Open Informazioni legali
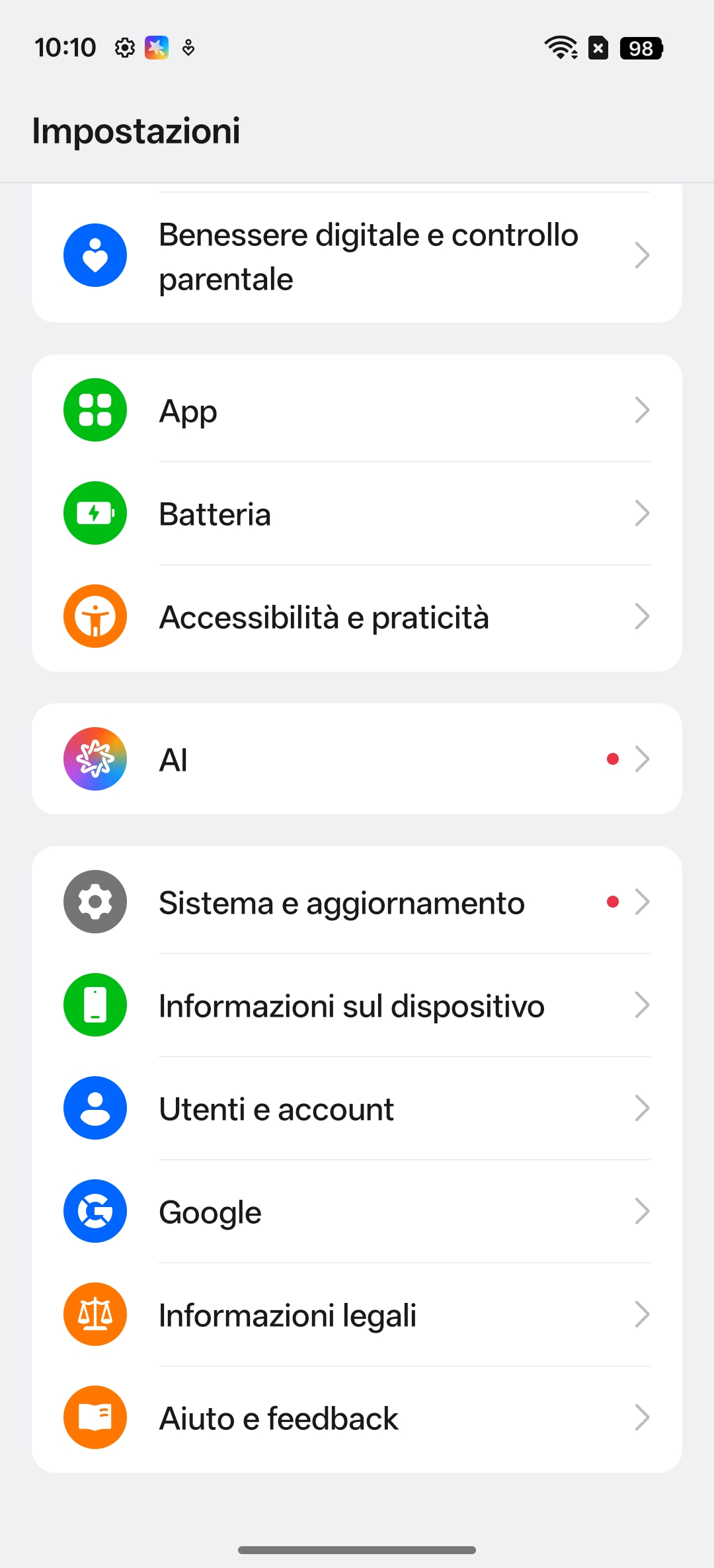The image size is (714, 1568). point(357,1315)
